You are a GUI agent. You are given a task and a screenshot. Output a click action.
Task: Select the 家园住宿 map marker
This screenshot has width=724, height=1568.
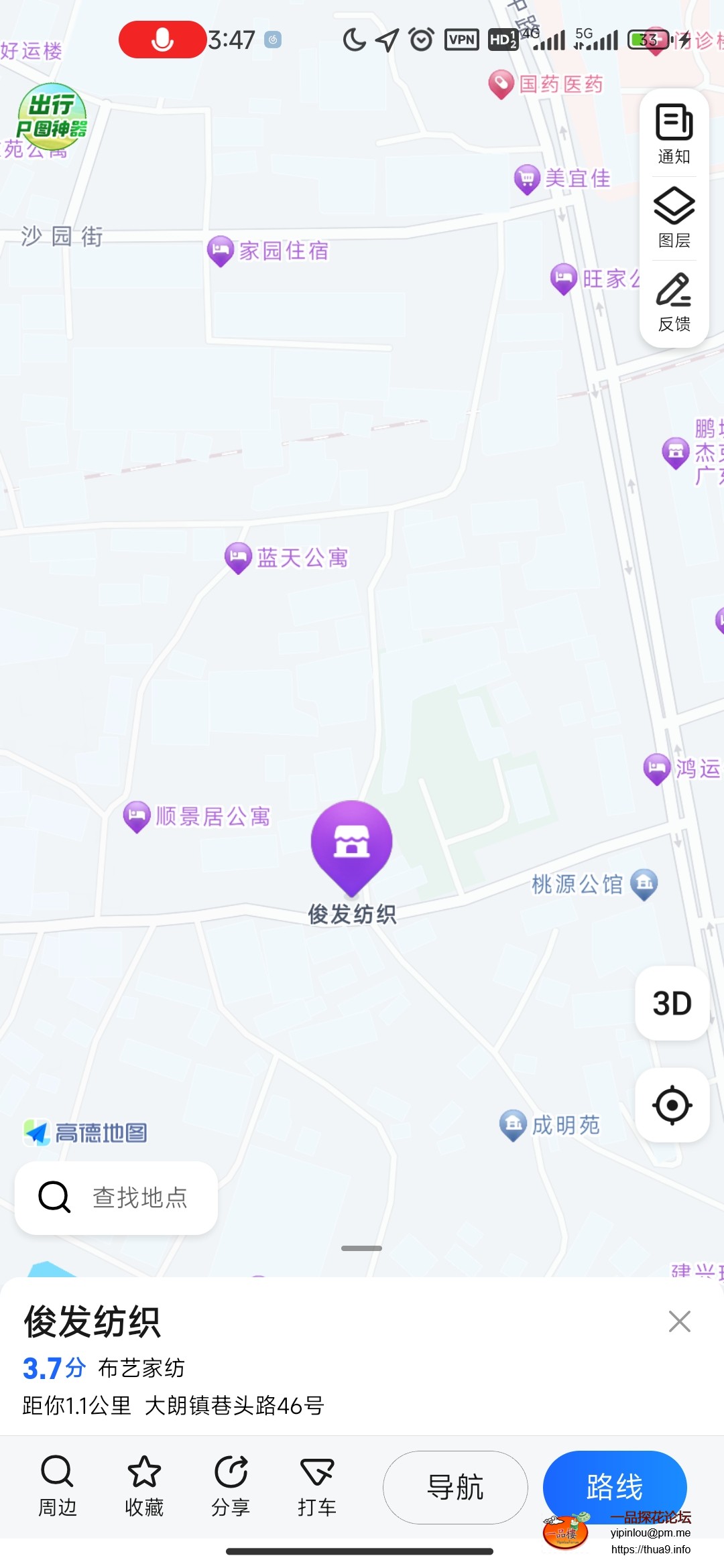(221, 251)
